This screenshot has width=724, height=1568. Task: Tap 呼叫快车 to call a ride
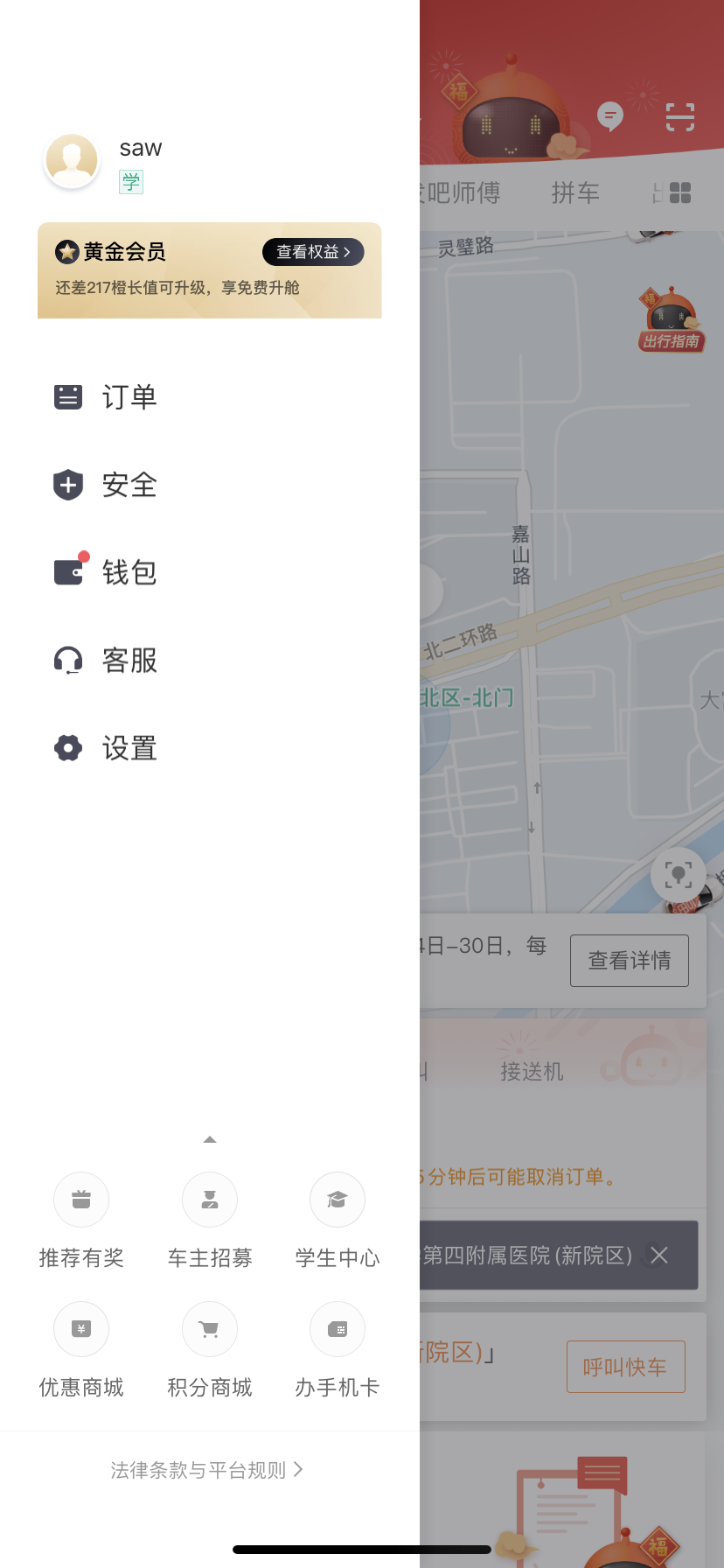tap(625, 1367)
